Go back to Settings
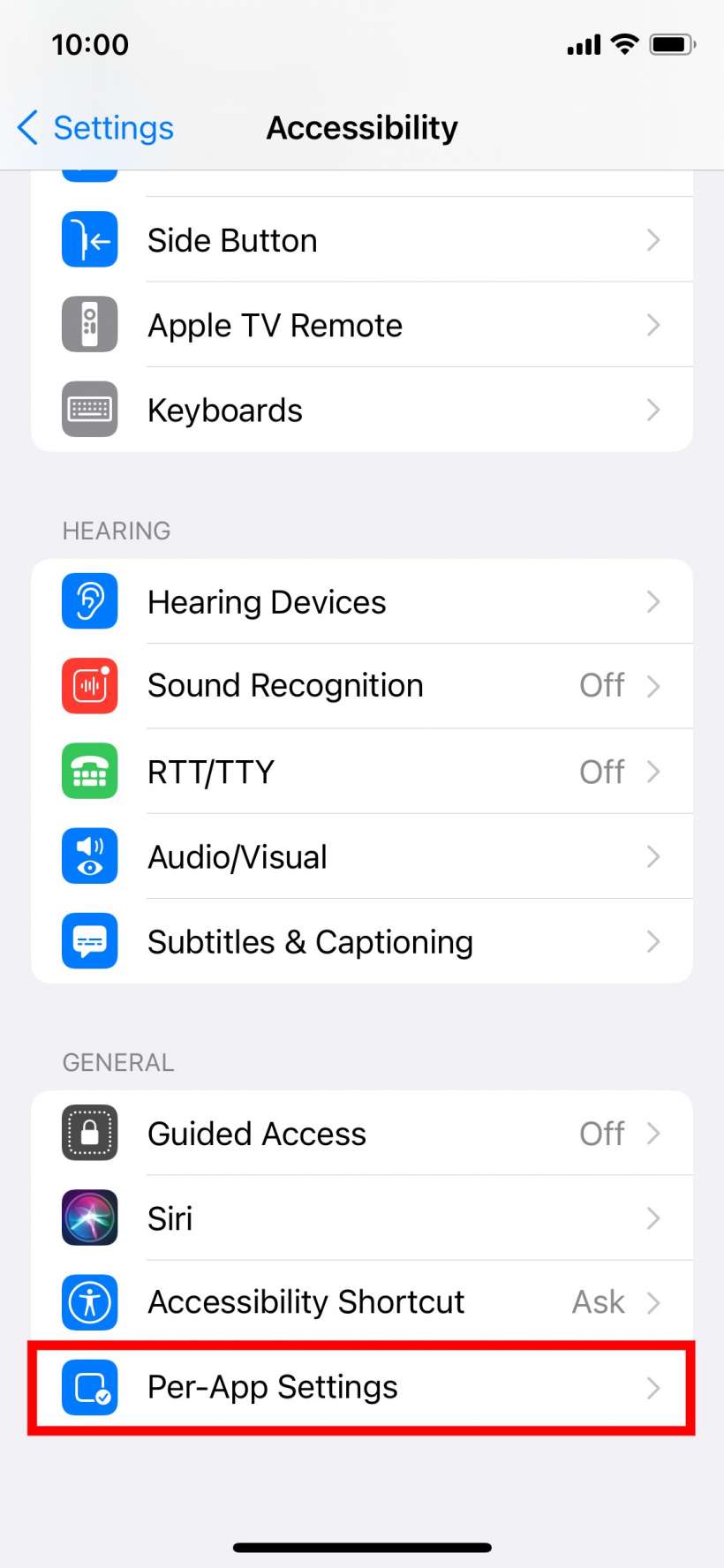Screen dimensions: 724x1568 click(96, 128)
